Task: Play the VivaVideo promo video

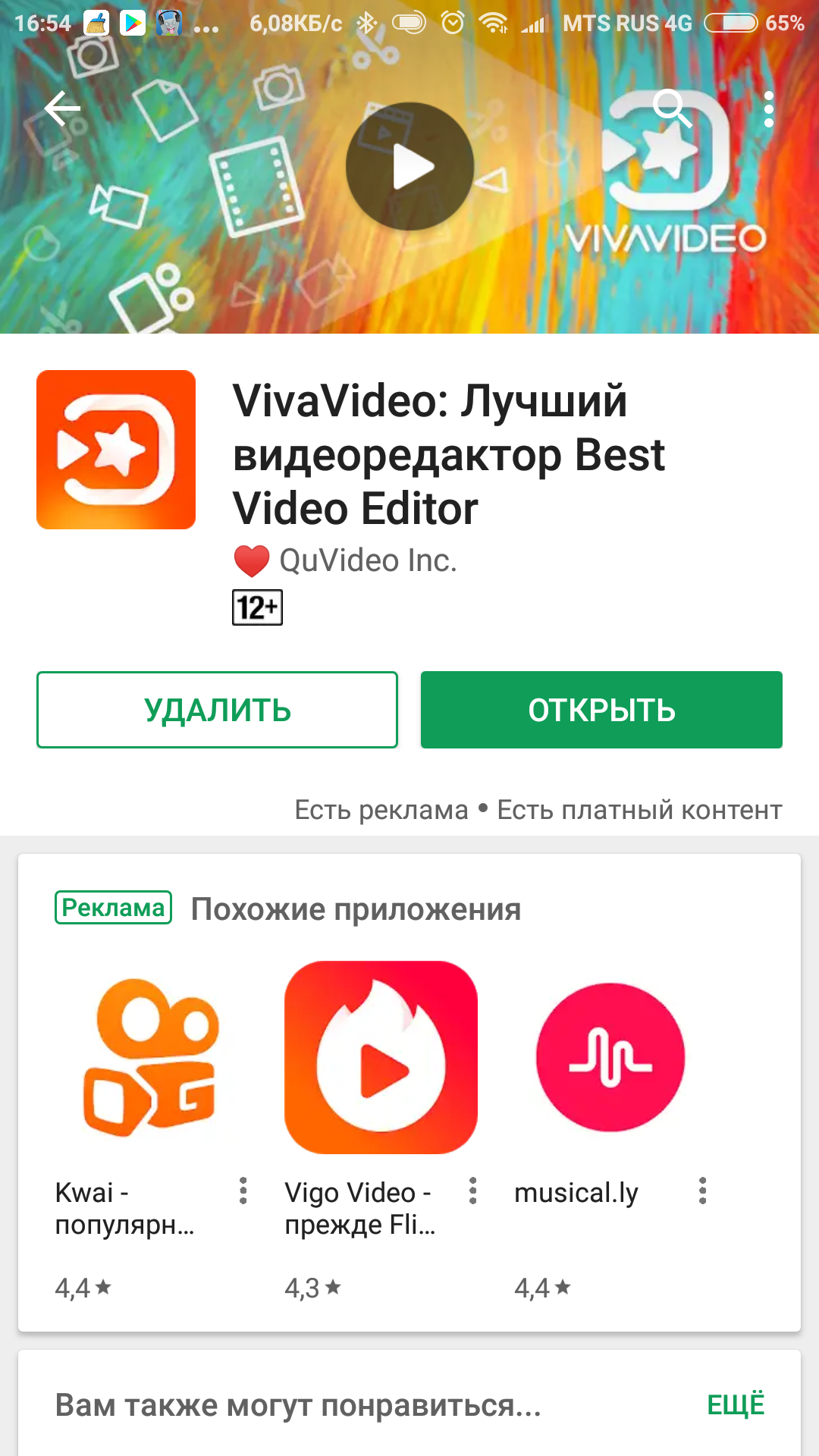Action: click(409, 167)
